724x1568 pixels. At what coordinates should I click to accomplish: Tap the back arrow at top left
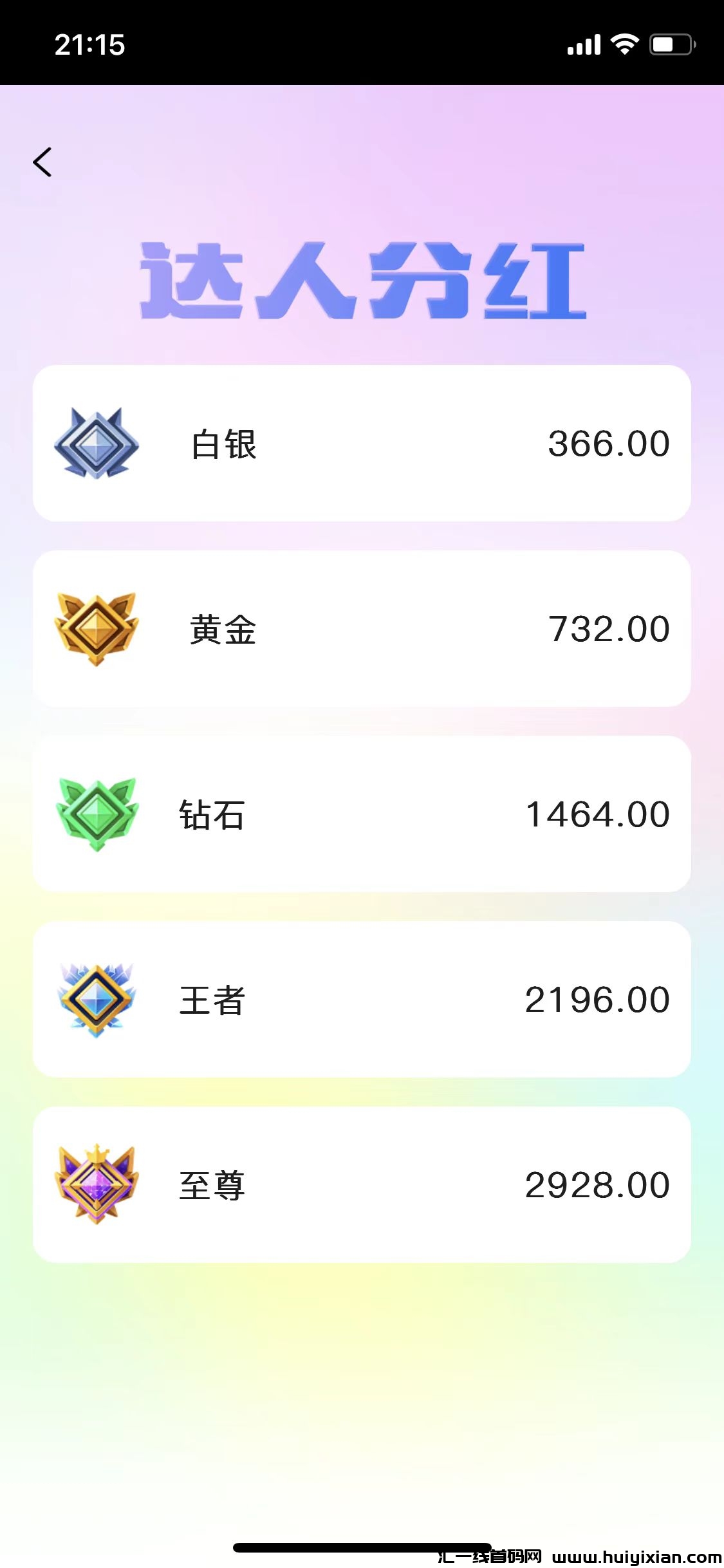[x=43, y=162]
